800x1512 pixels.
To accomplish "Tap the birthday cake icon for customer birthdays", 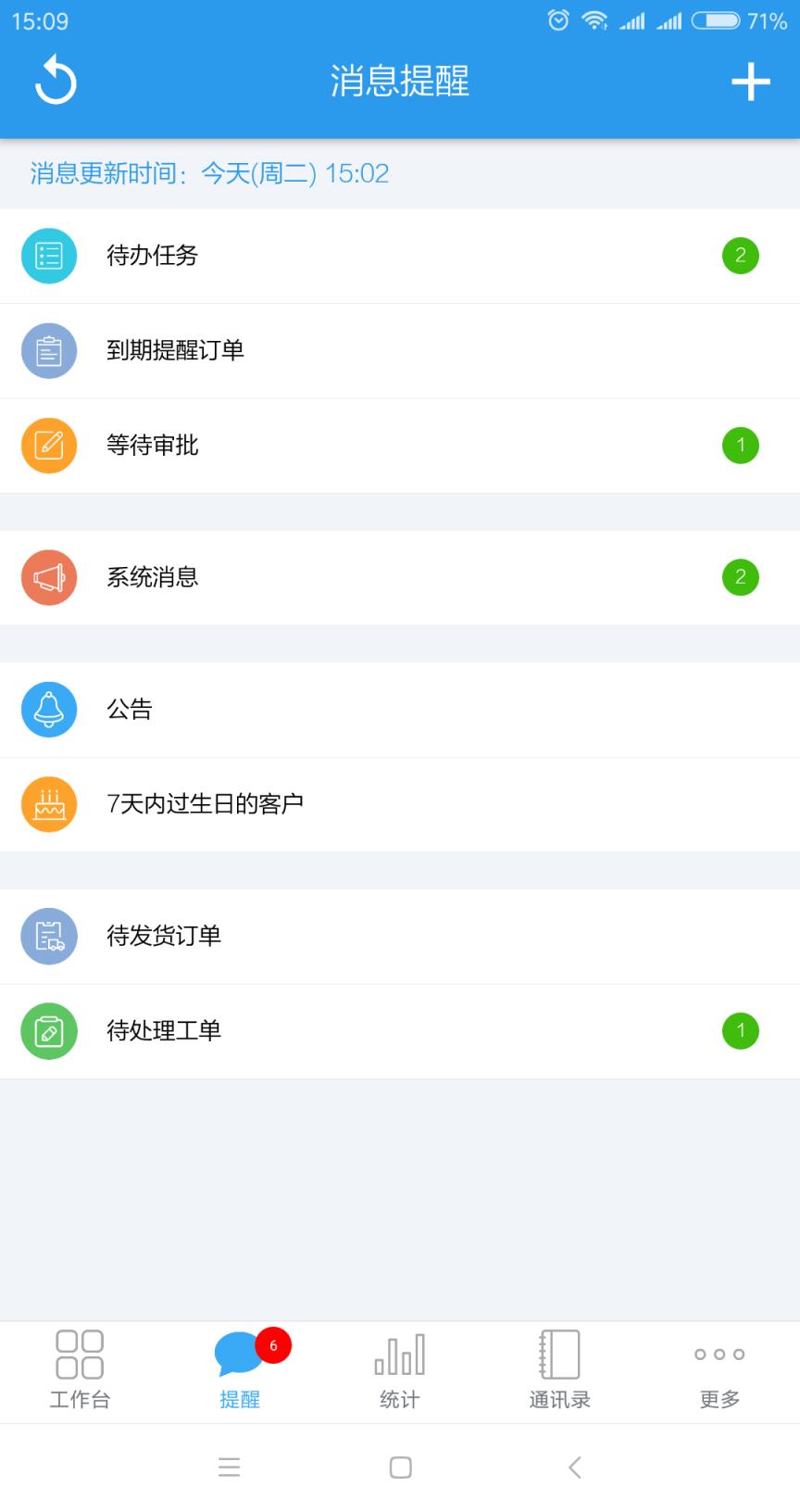I will coord(48,804).
